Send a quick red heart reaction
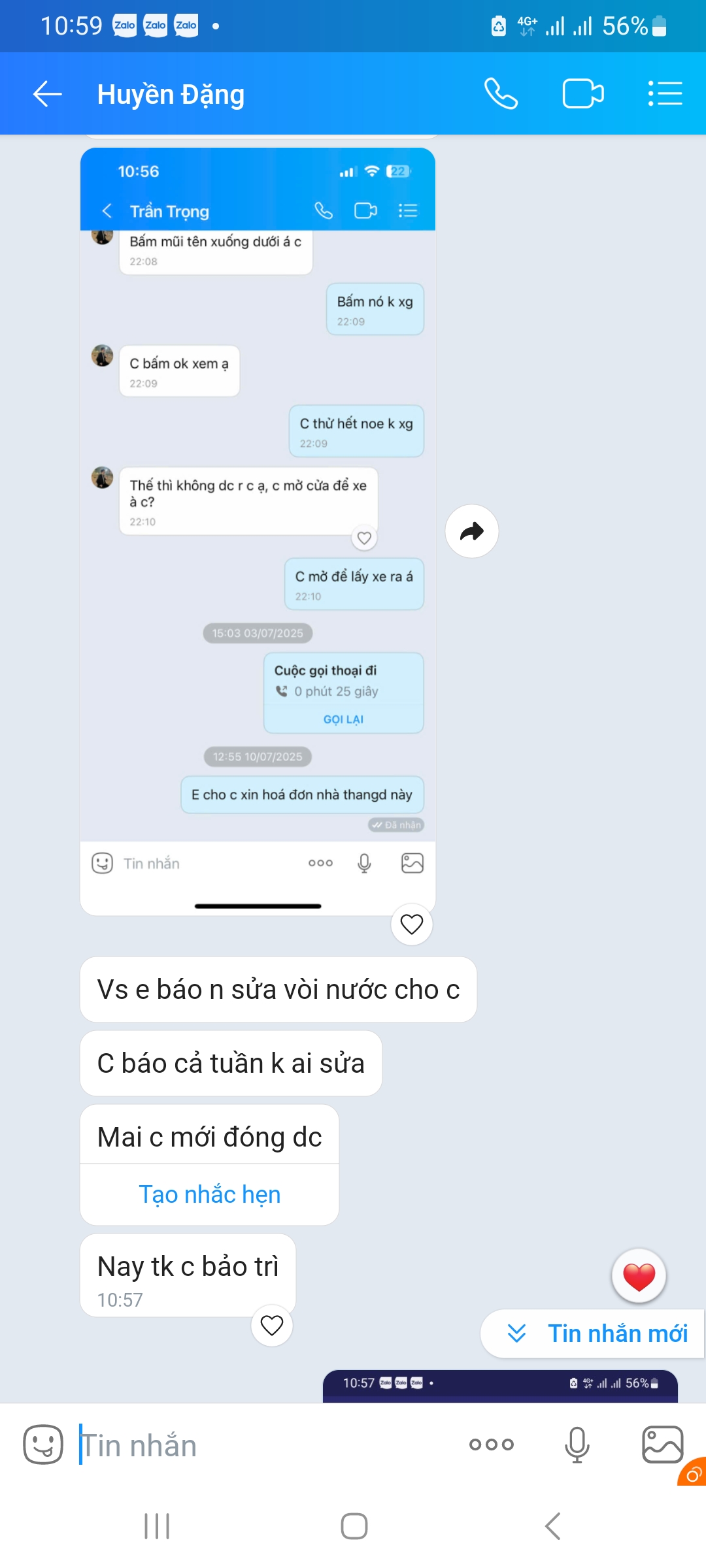Viewport: 706px width, 1568px height. tap(639, 1276)
